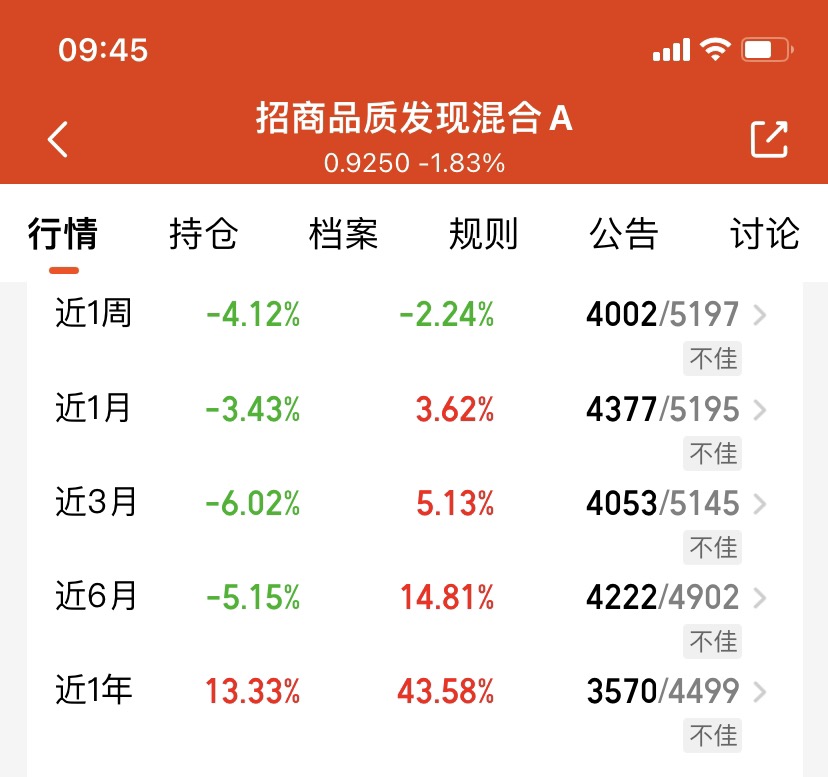
Task: View 近1月 ranking 4377/5195 details
Action: click(x=676, y=409)
